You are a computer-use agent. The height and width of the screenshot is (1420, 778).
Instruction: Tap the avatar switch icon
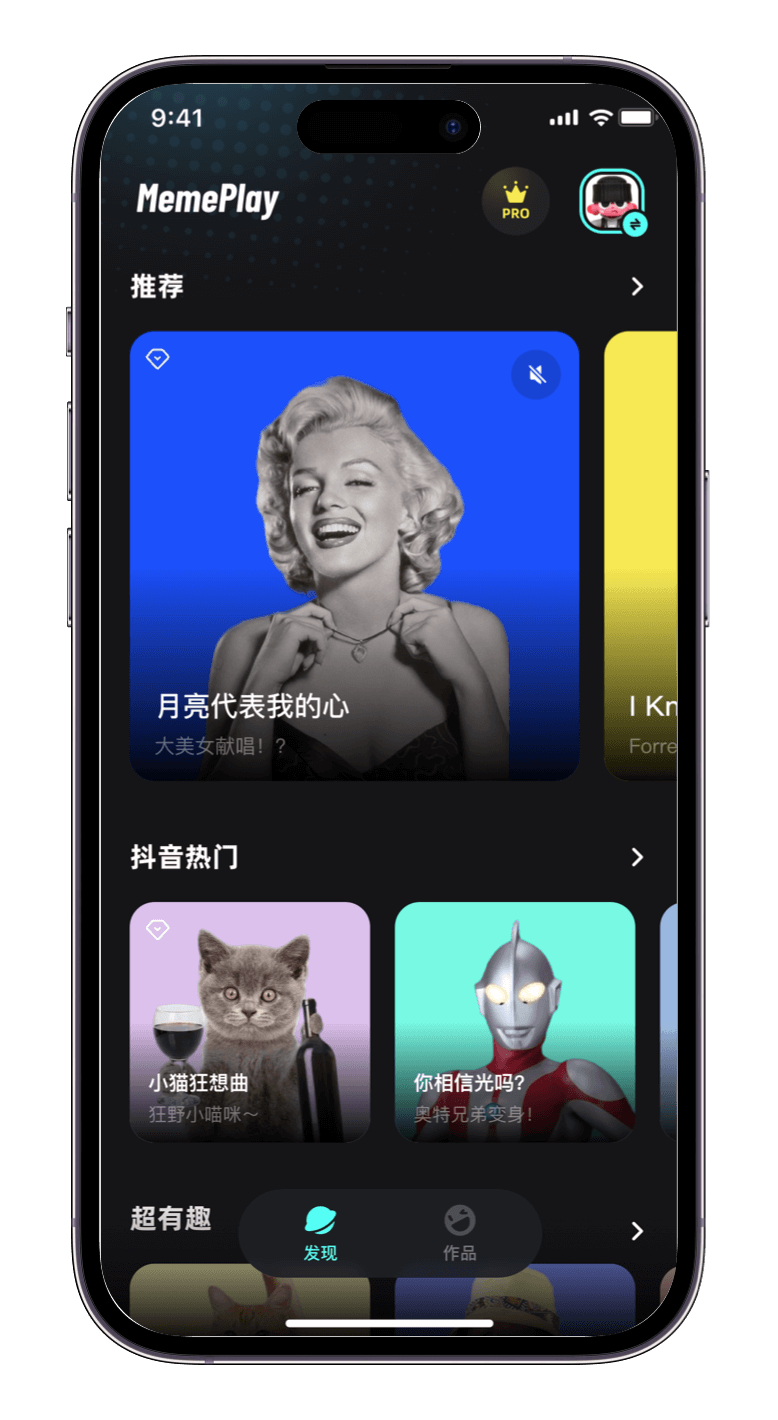[635, 225]
